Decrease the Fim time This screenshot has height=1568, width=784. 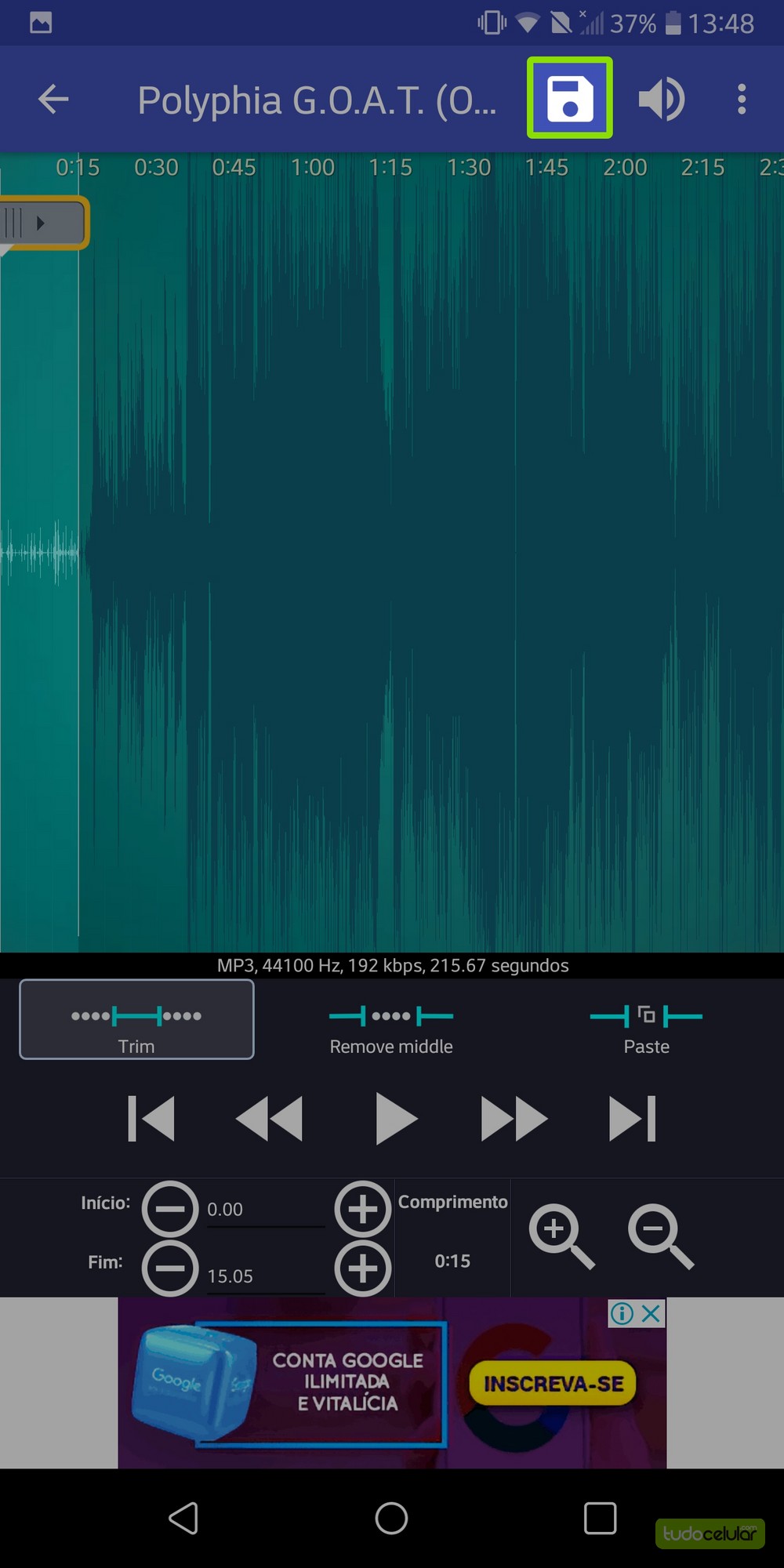coord(170,1268)
